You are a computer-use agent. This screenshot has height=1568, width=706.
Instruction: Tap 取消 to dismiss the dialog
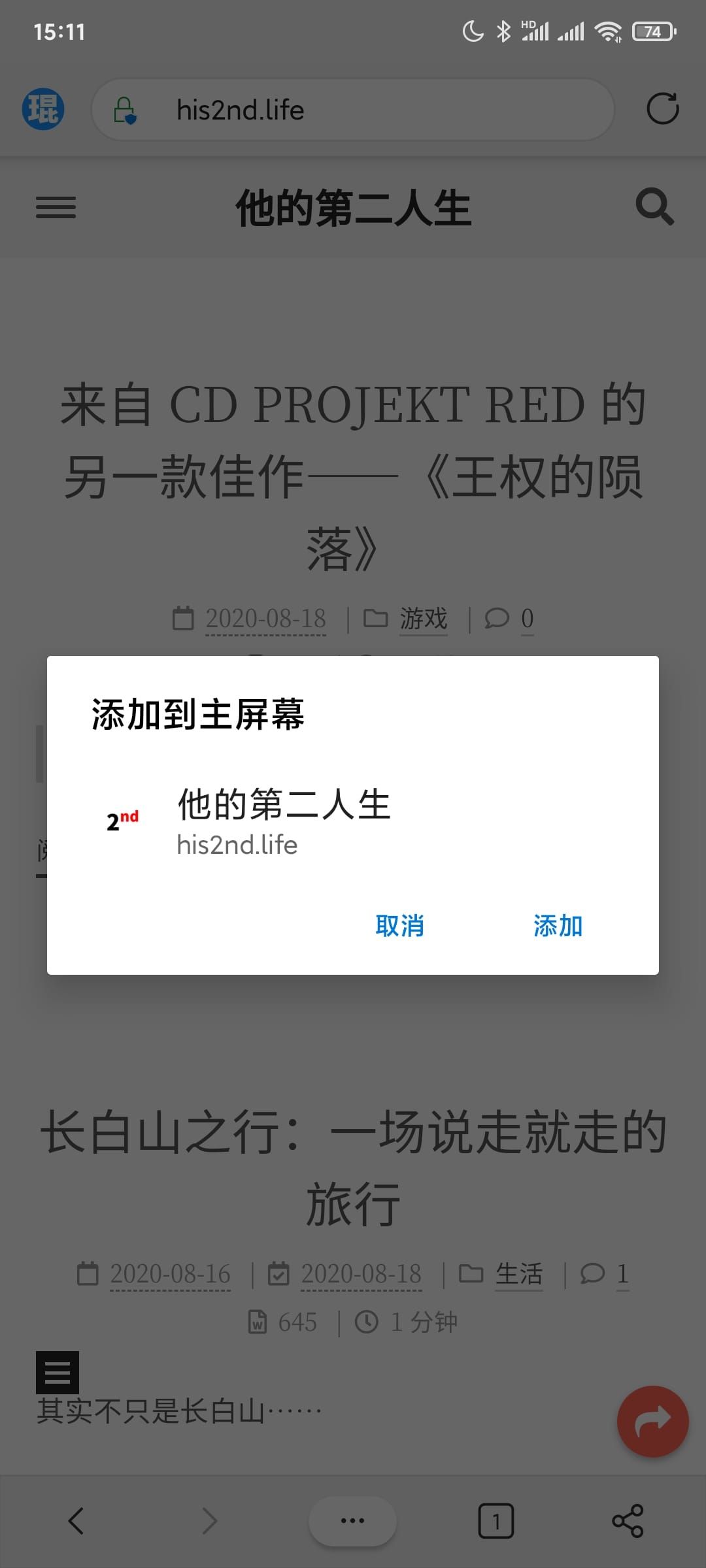click(399, 926)
